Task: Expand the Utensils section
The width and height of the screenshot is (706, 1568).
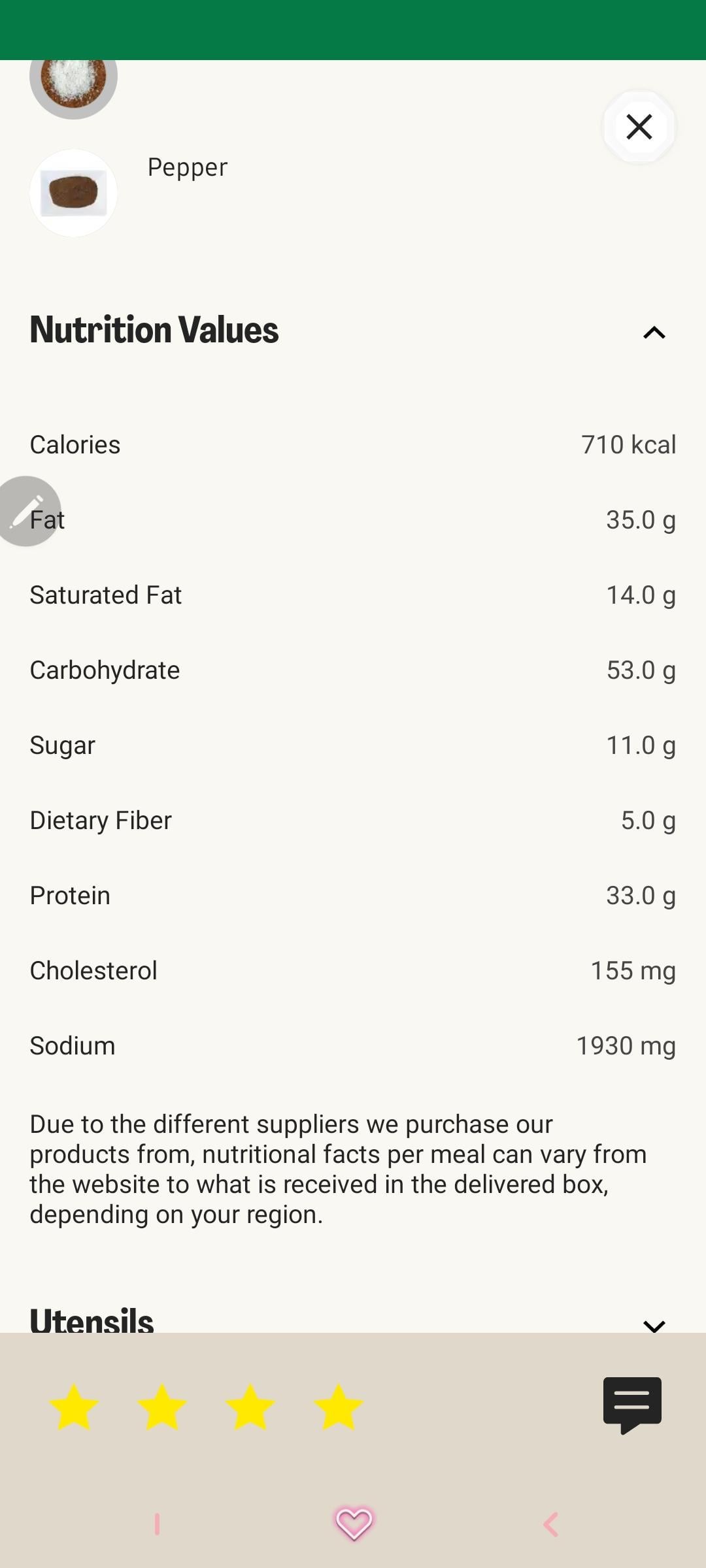Action: point(654,1325)
